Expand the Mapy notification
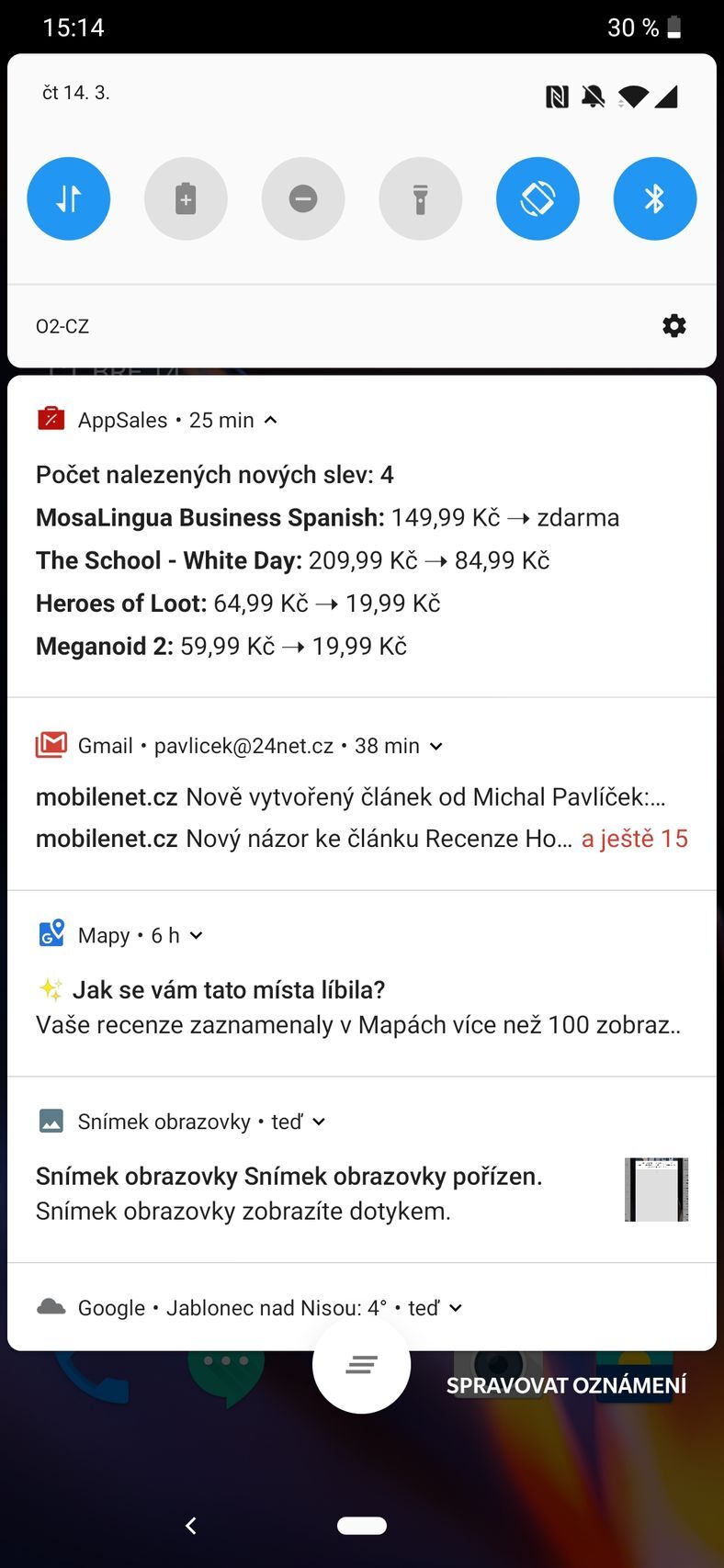724x1568 pixels. [x=196, y=935]
